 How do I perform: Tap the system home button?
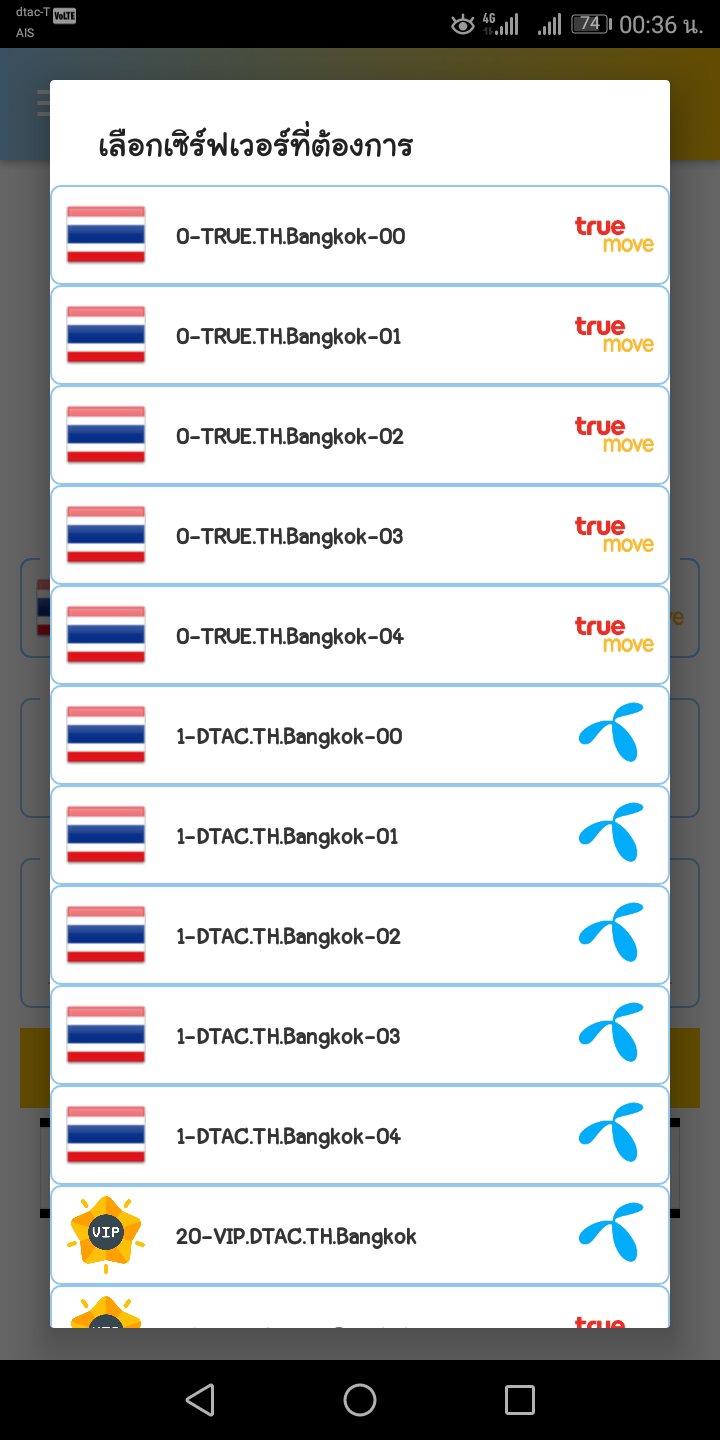(x=360, y=1400)
